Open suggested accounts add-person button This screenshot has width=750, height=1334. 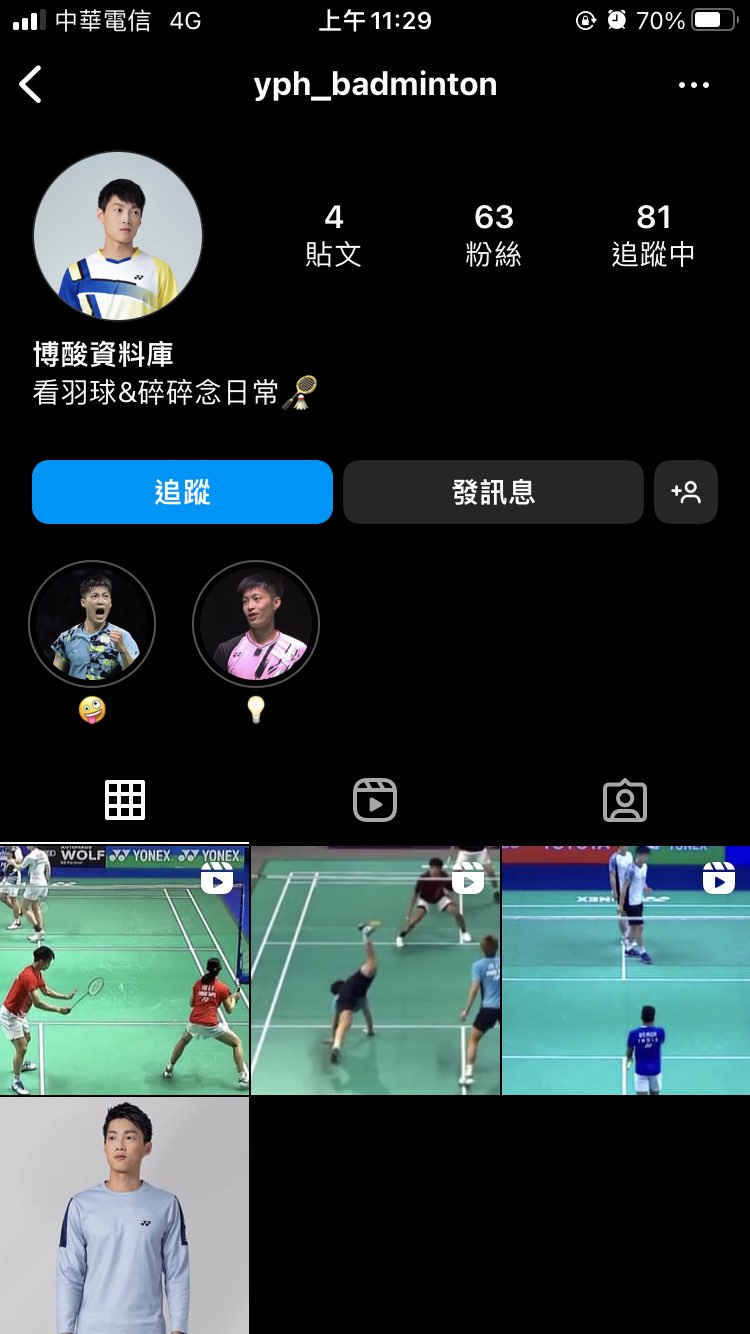click(x=686, y=492)
